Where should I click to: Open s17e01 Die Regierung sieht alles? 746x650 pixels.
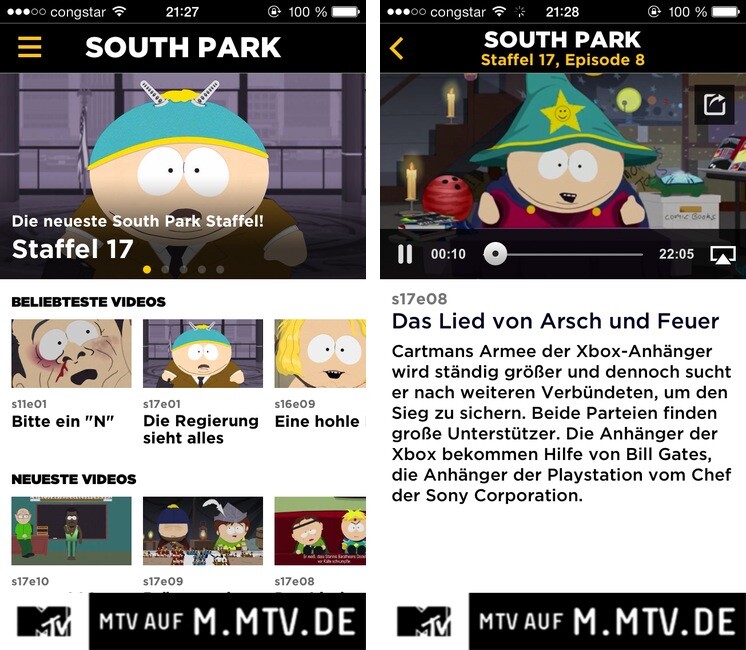tap(203, 353)
